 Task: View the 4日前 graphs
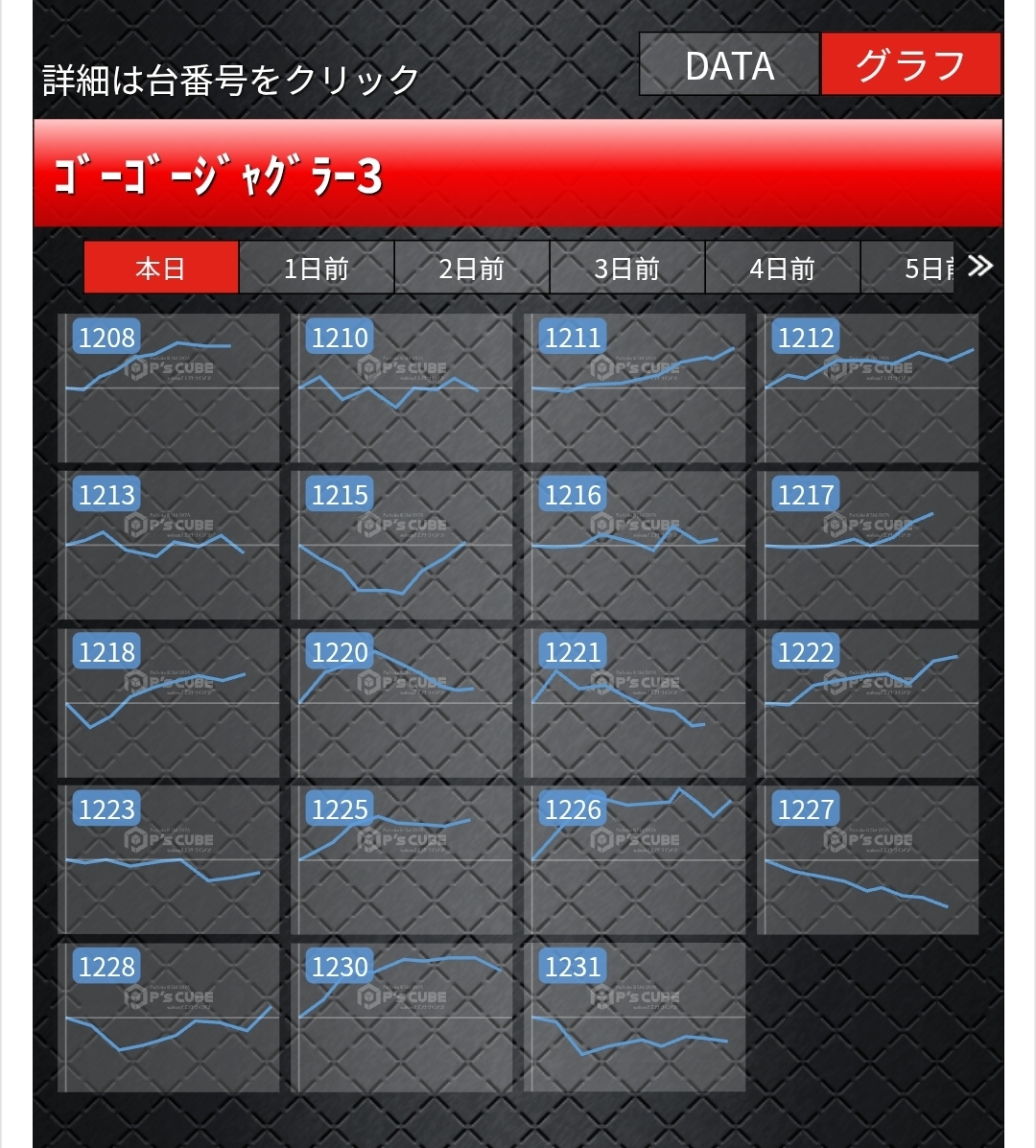pos(782,268)
